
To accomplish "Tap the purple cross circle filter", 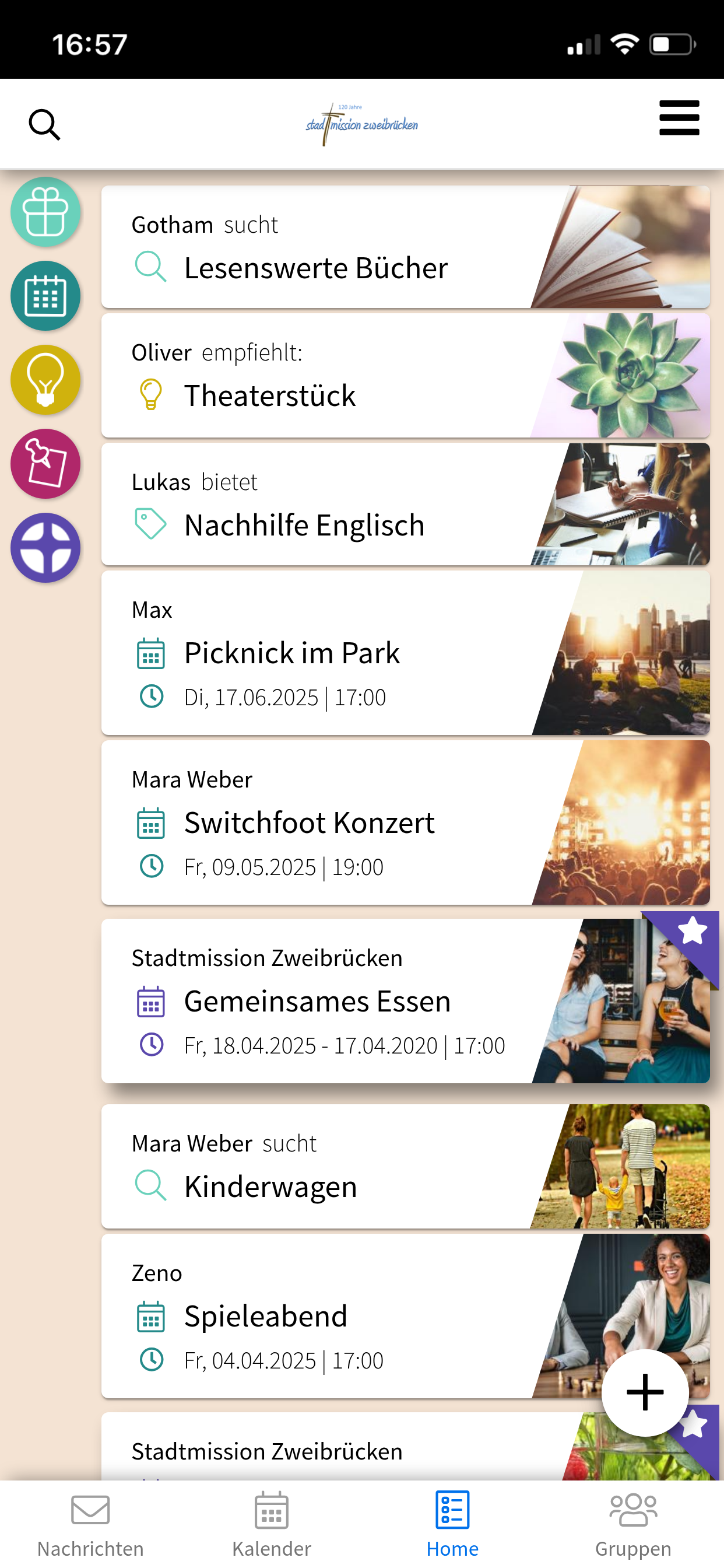I will click(x=45, y=548).
